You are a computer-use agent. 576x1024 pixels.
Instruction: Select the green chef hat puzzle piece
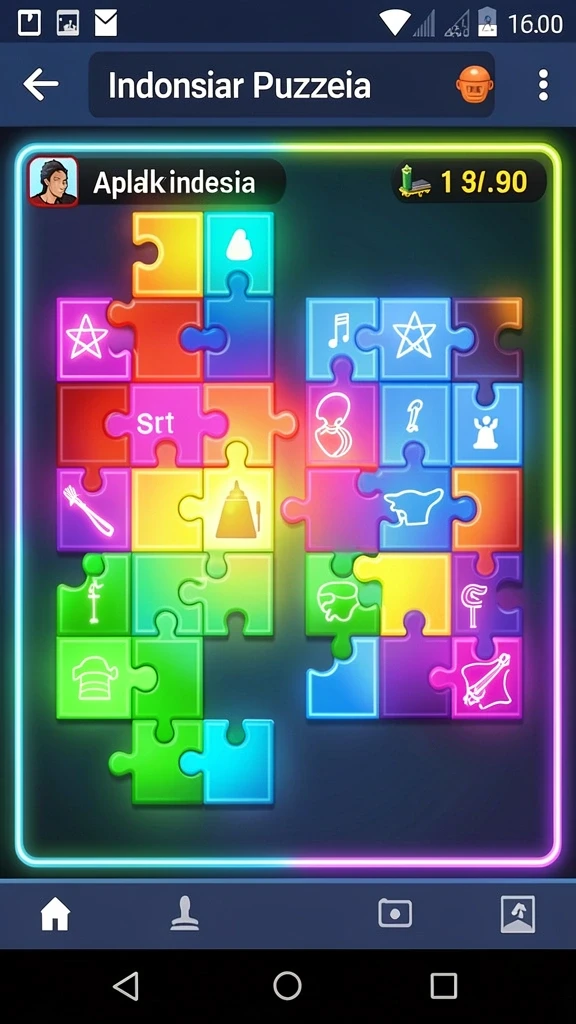click(x=98, y=678)
